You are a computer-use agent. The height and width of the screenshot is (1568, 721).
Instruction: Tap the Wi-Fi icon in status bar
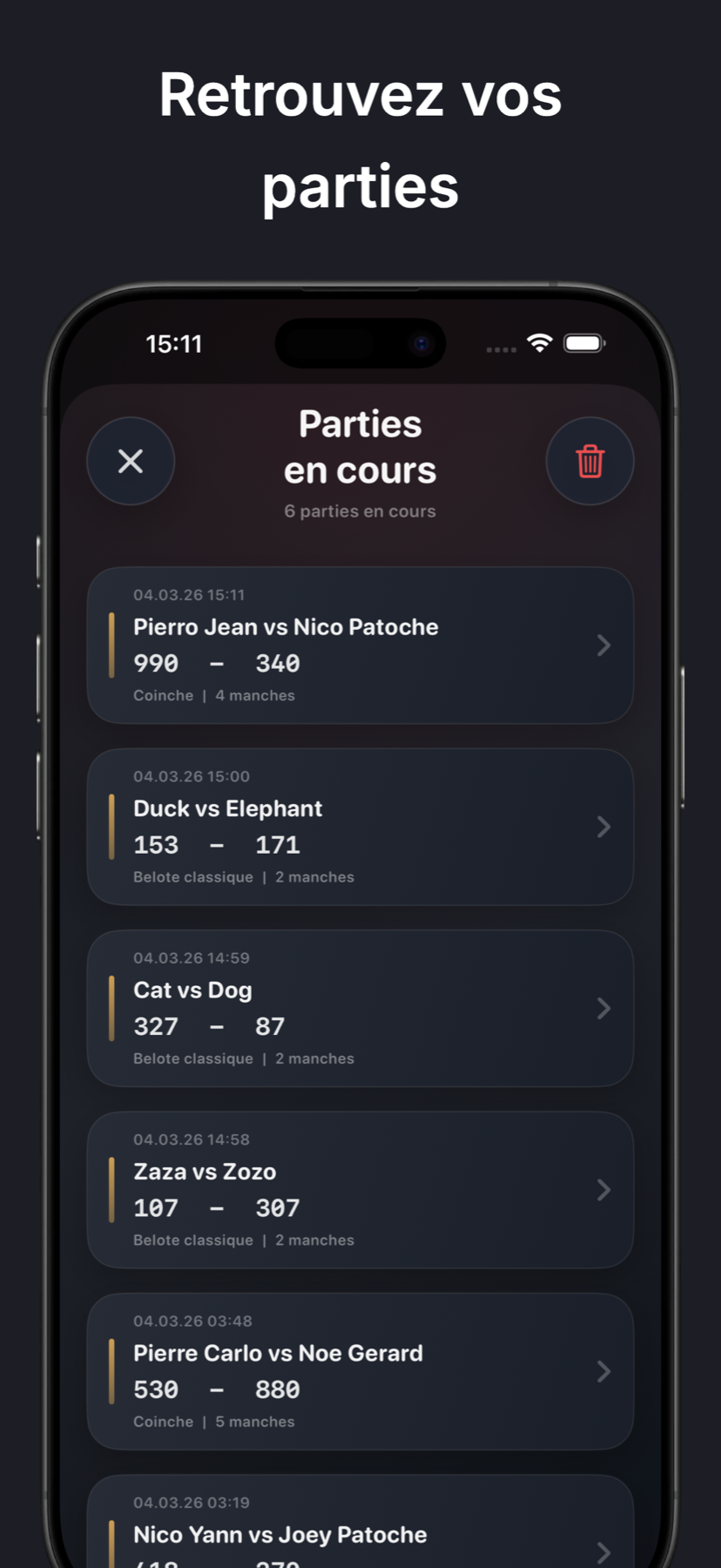[x=538, y=343]
